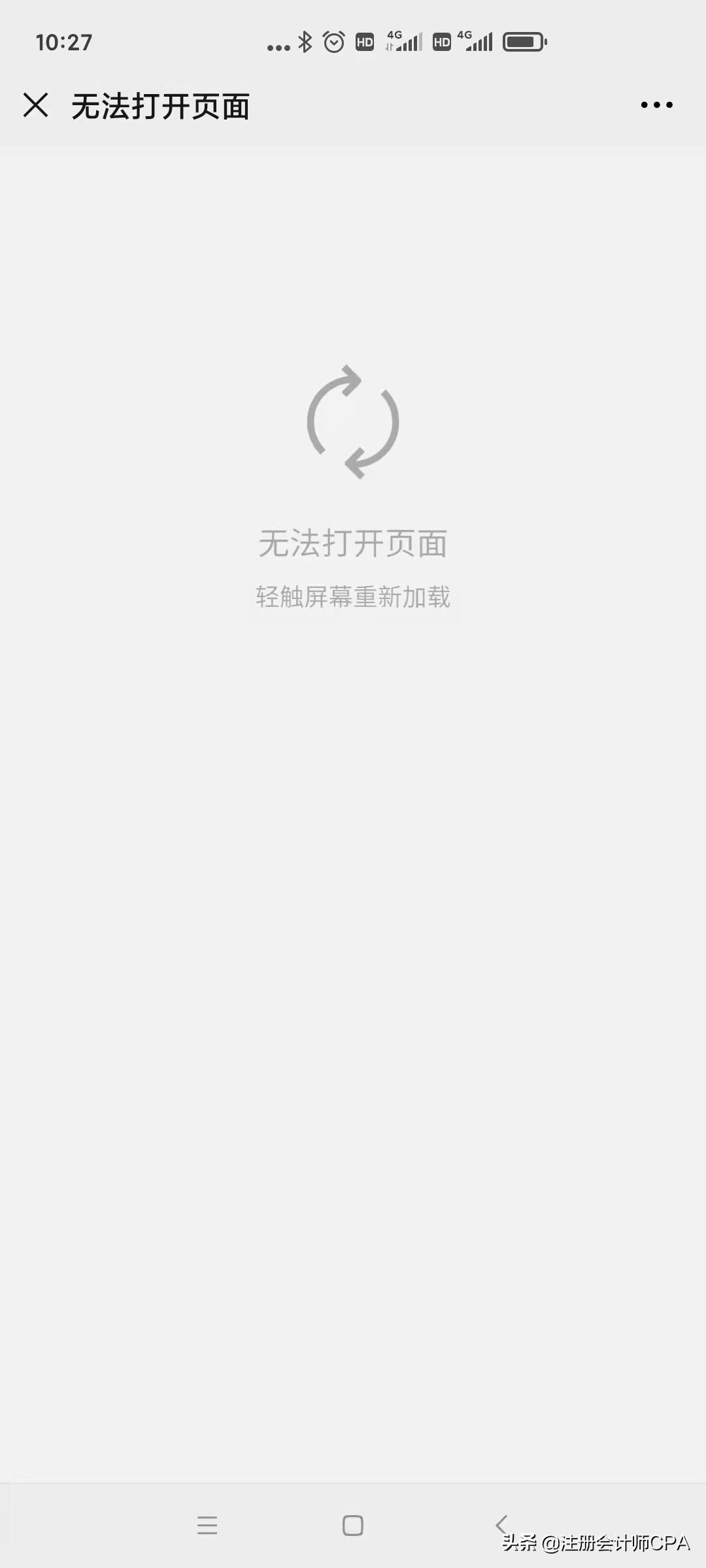This screenshot has height=1568, width=706.
Task: Open the recent apps menu
Action: [207, 1526]
